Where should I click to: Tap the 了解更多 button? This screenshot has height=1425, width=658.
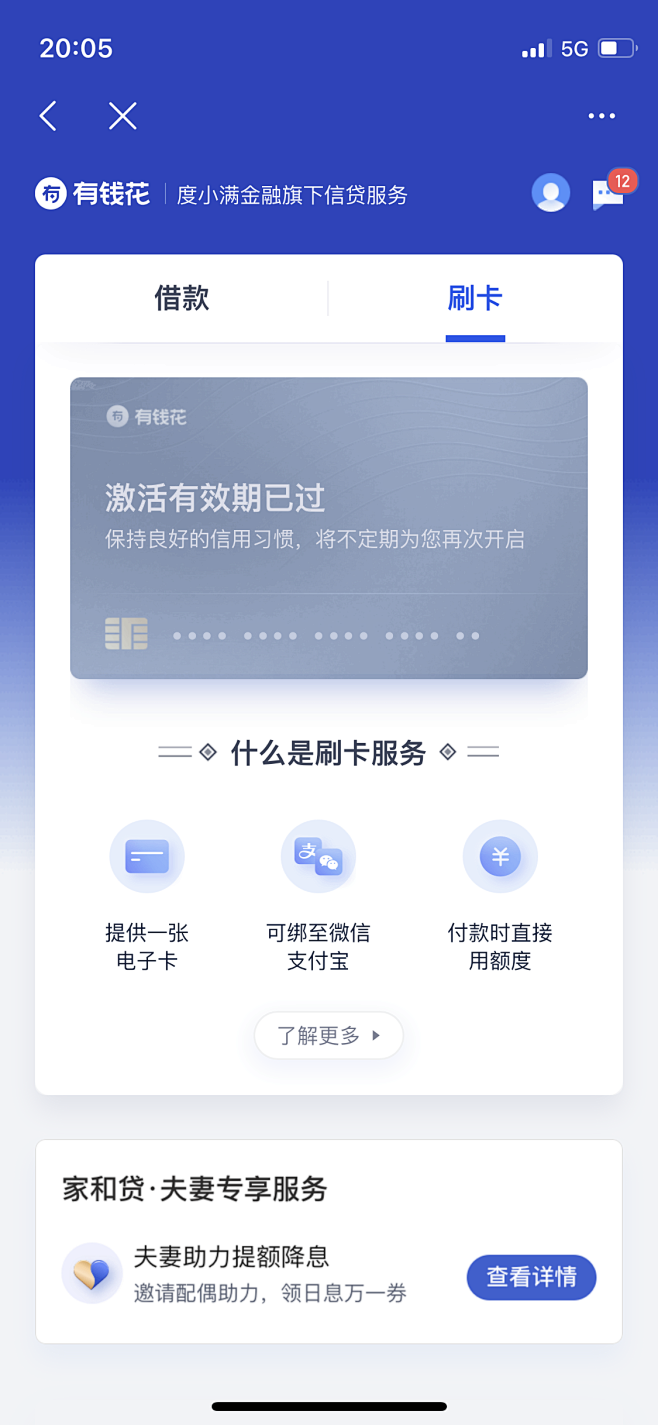pos(328,1035)
